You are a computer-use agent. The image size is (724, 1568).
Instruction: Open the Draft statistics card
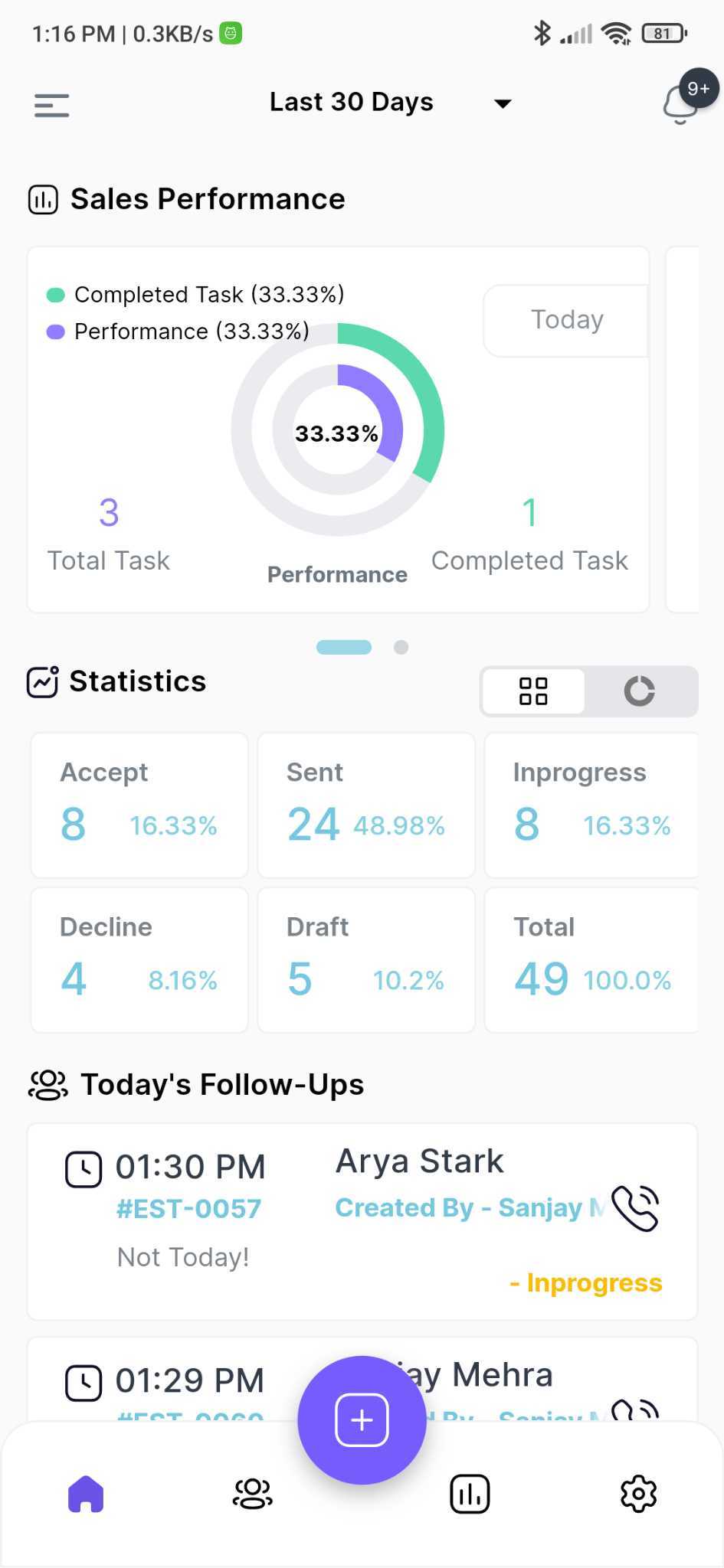(366, 960)
